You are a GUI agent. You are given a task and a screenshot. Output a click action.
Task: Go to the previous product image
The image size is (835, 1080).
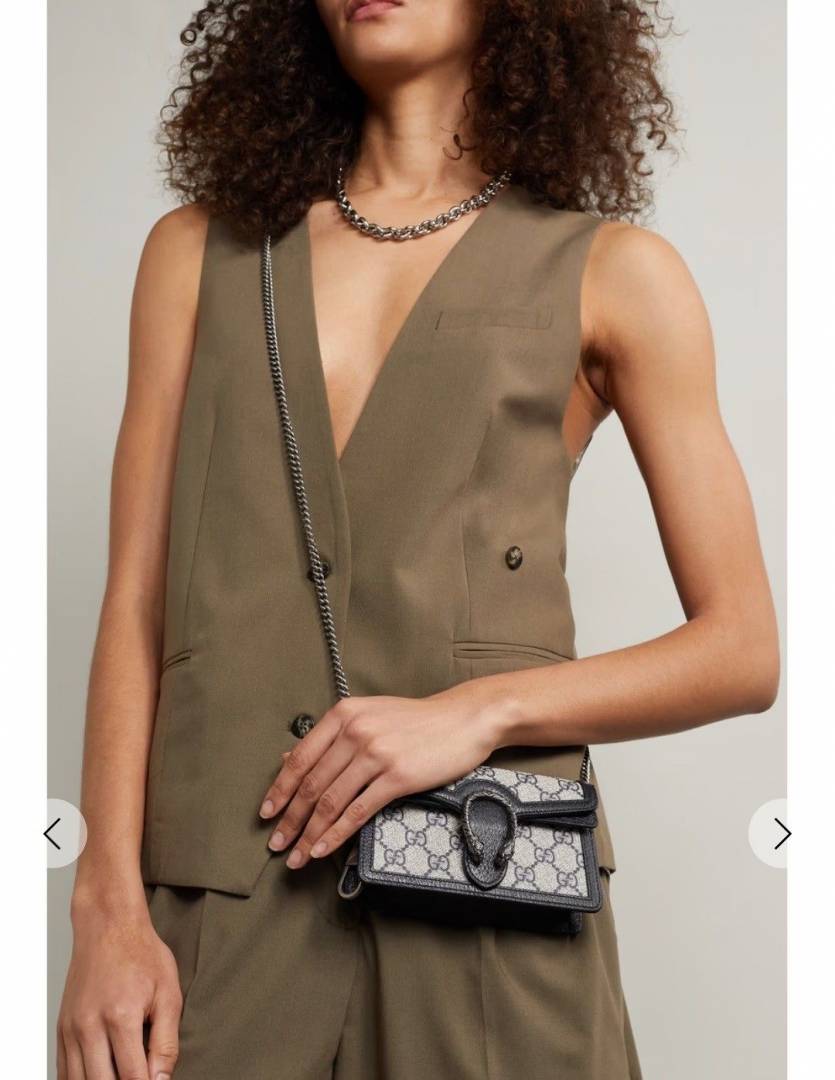55,833
